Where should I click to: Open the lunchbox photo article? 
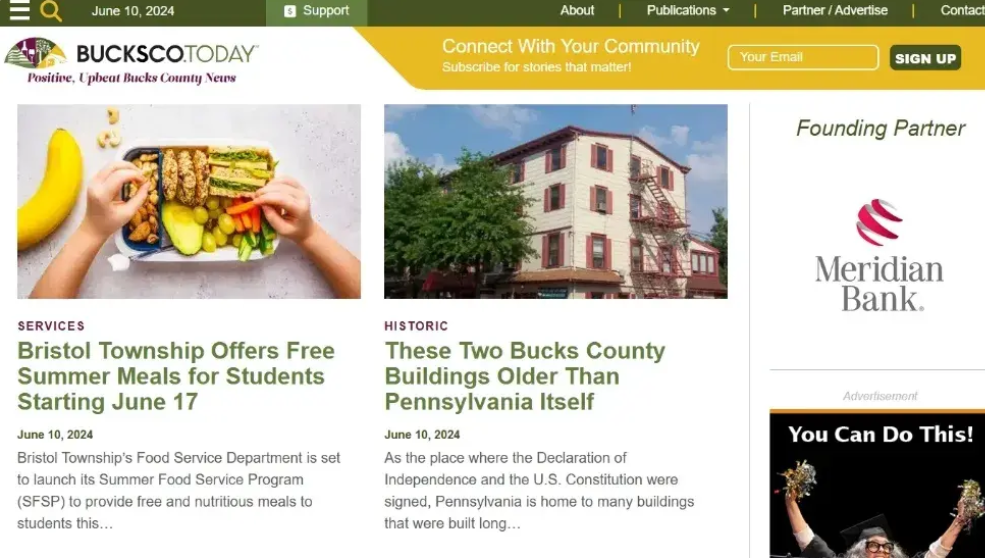189,201
